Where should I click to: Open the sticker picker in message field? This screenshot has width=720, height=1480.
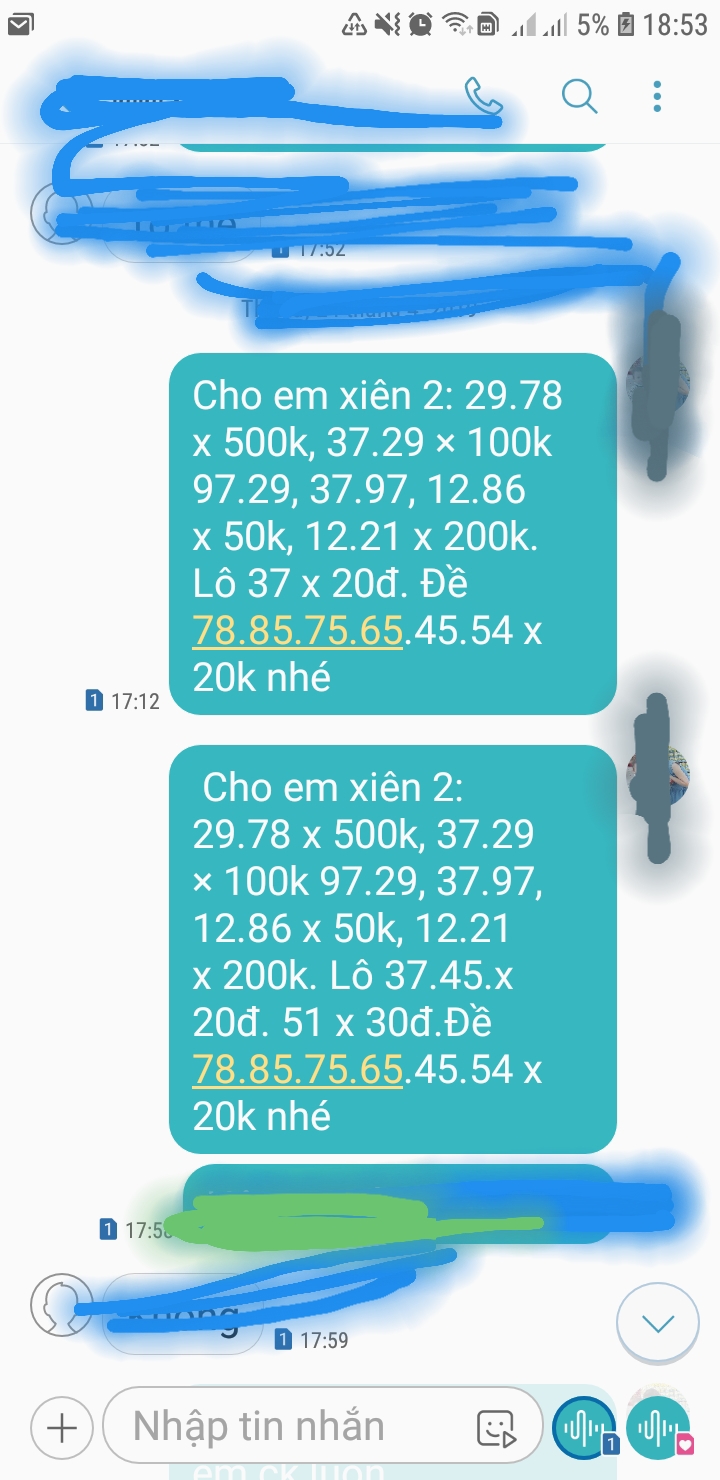coord(496,1428)
